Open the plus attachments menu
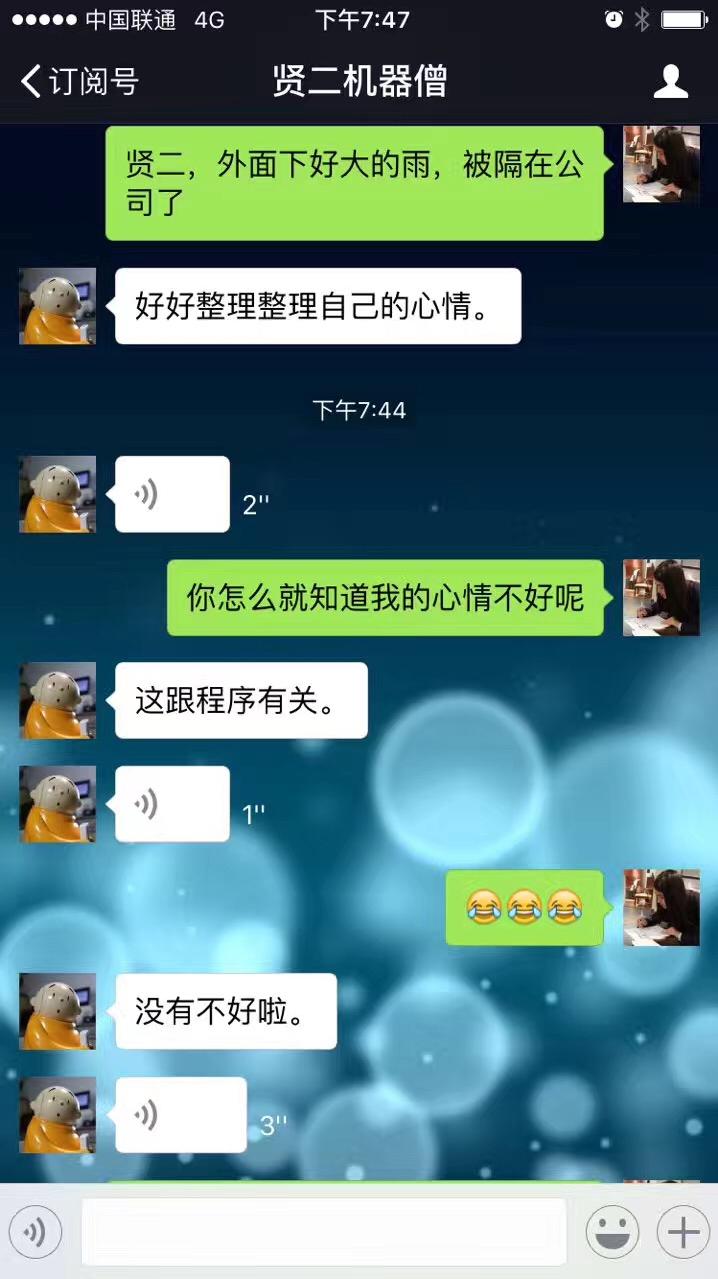 point(682,1233)
